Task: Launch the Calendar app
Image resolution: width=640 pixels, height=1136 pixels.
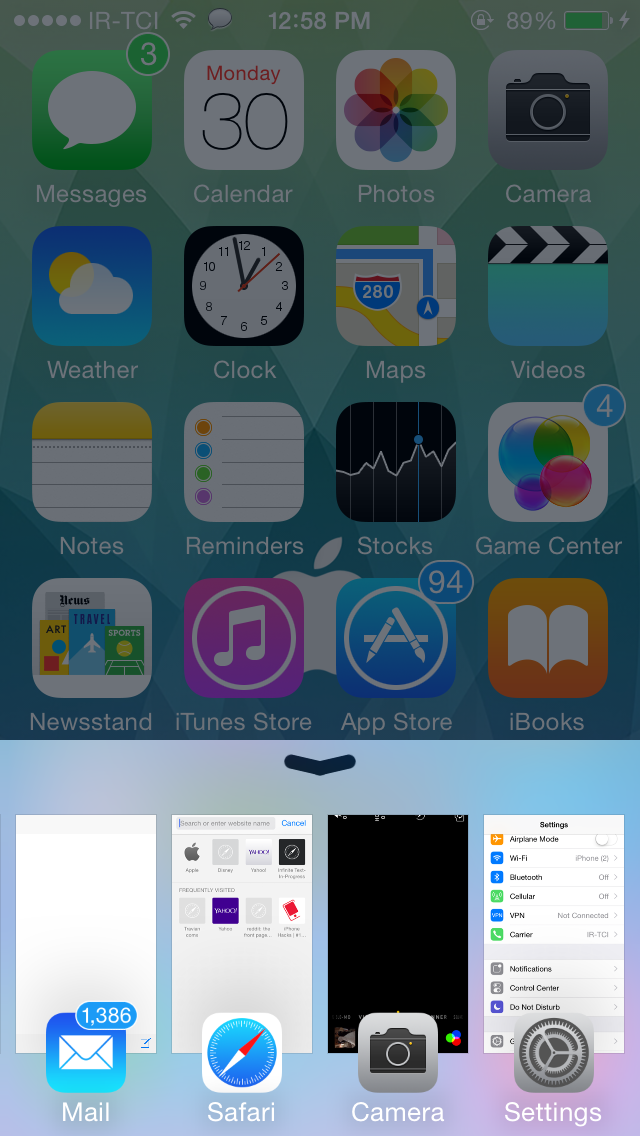Action: coord(244,110)
